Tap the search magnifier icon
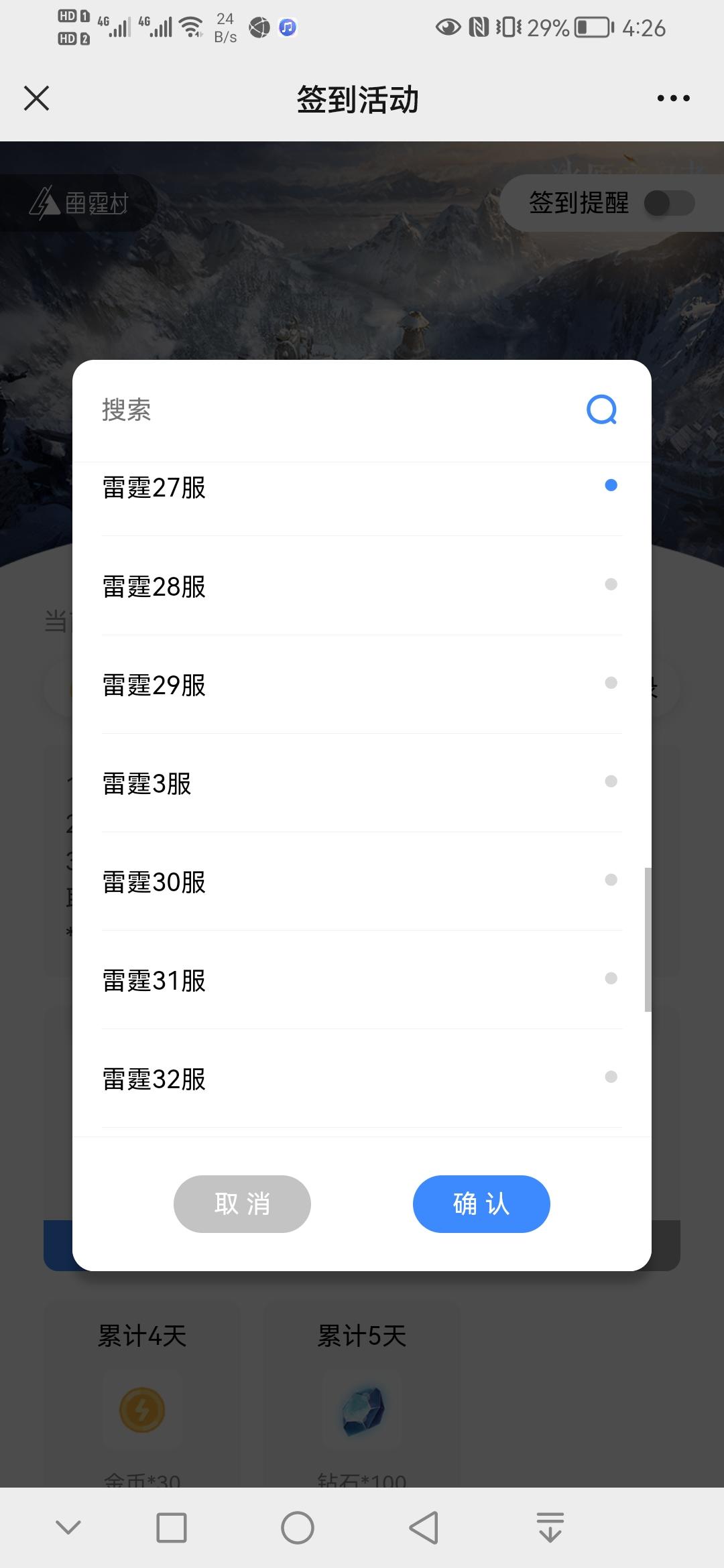This screenshot has height=1568, width=724. click(601, 410)
